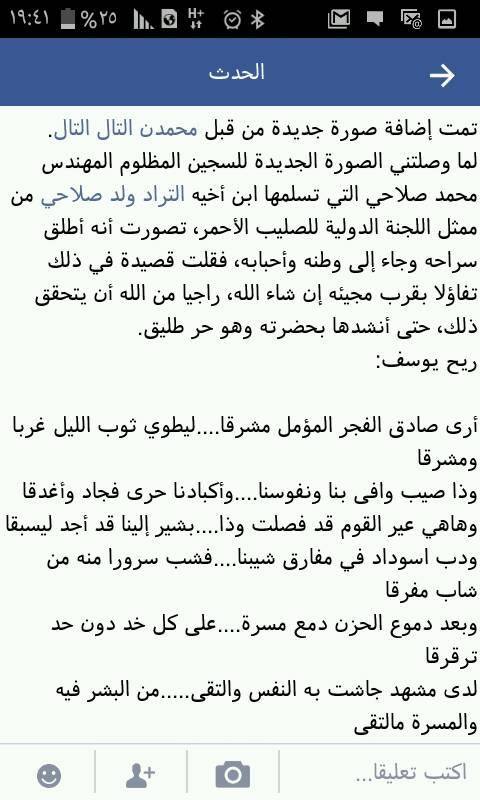Attach a photo with the camera icon
Screen dimensions: 480x800
click(x=233, y=775)
